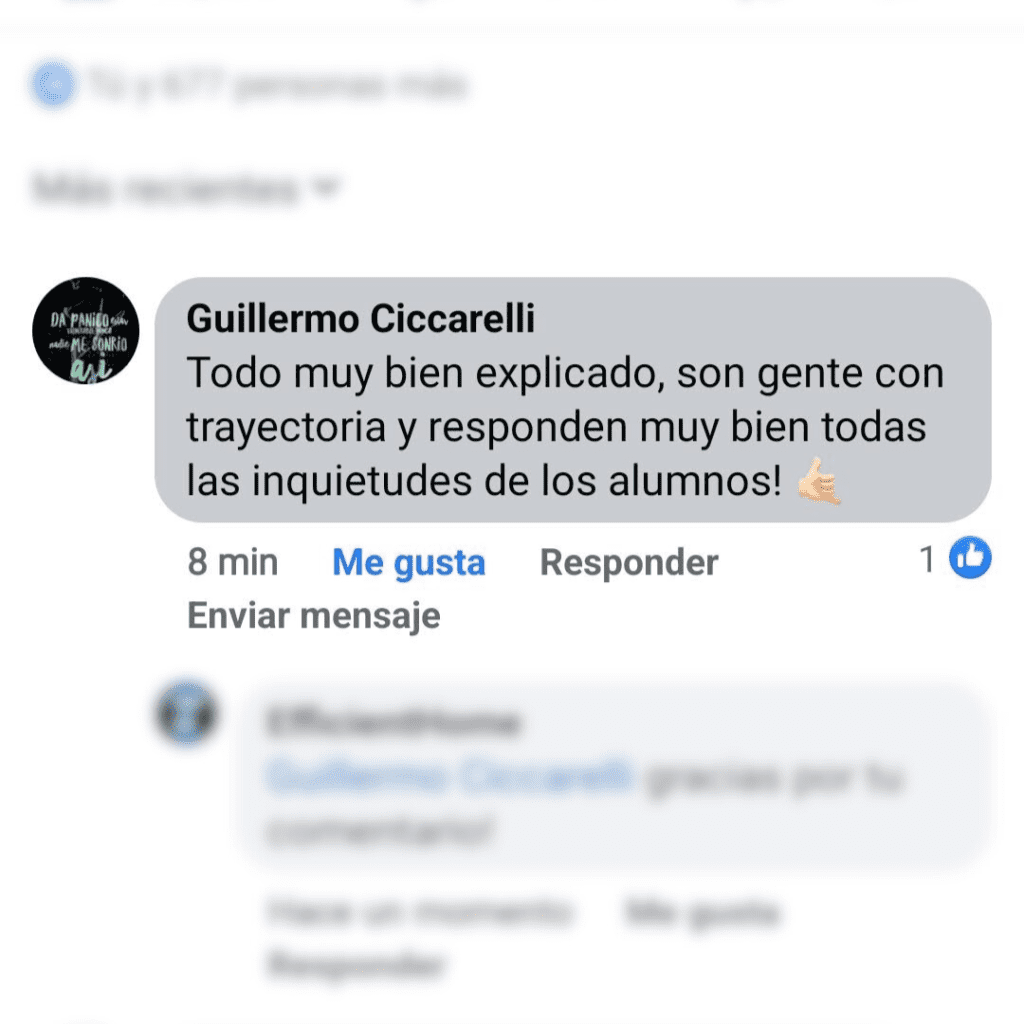Open Guillermo Ciccarelli's profile picture

(86, 331)
